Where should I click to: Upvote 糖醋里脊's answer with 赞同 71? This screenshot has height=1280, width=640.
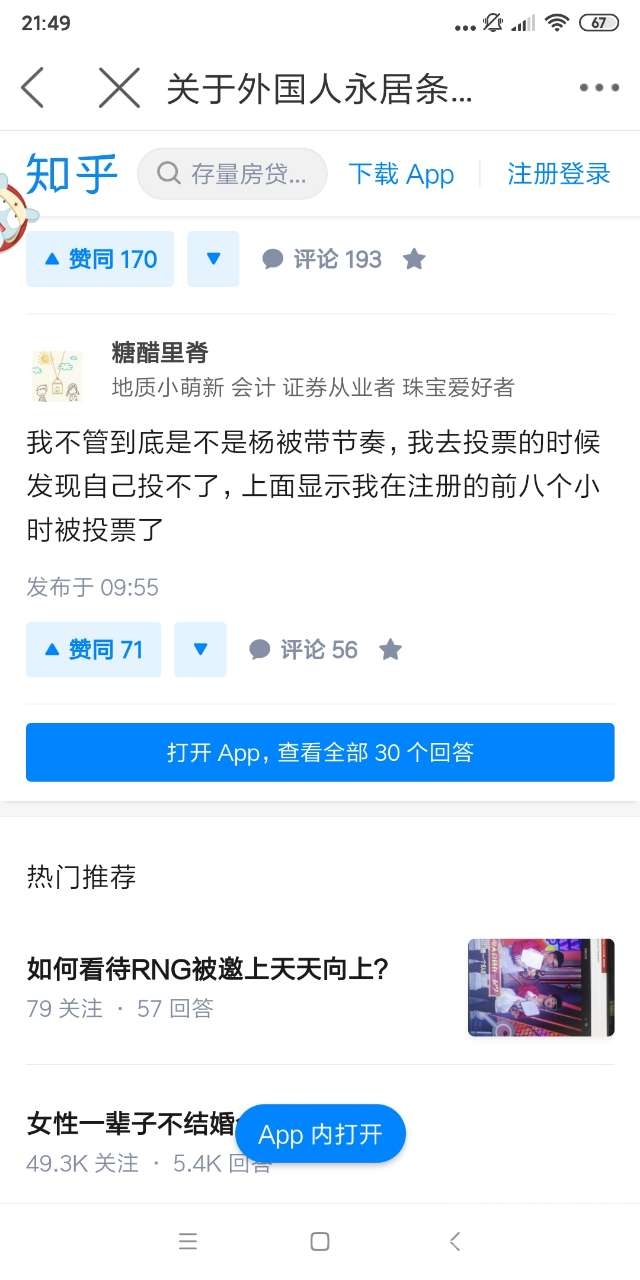[x=93, y=650]
